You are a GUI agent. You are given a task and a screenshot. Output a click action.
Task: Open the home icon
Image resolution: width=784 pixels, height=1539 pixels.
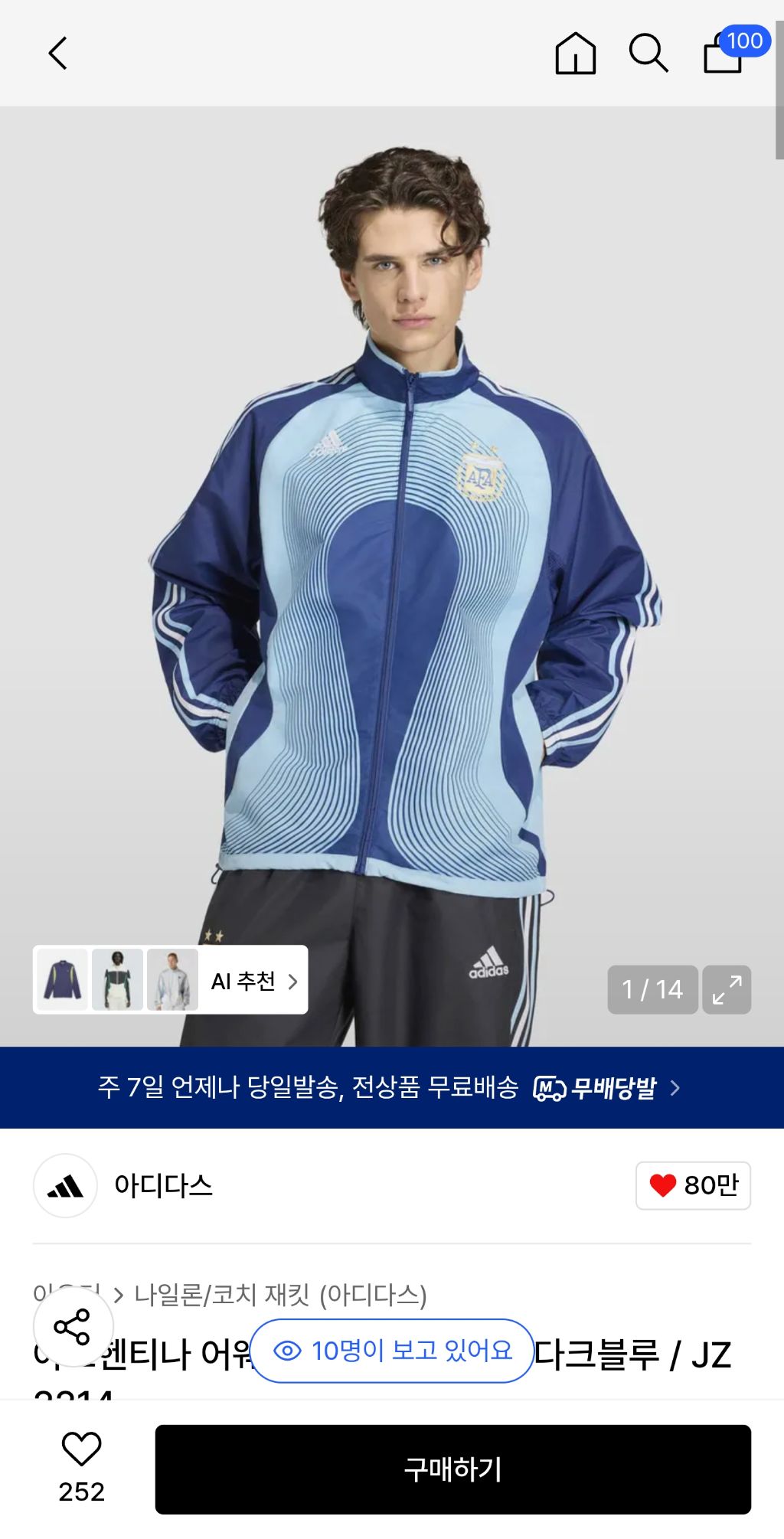(x=575, y=54)
